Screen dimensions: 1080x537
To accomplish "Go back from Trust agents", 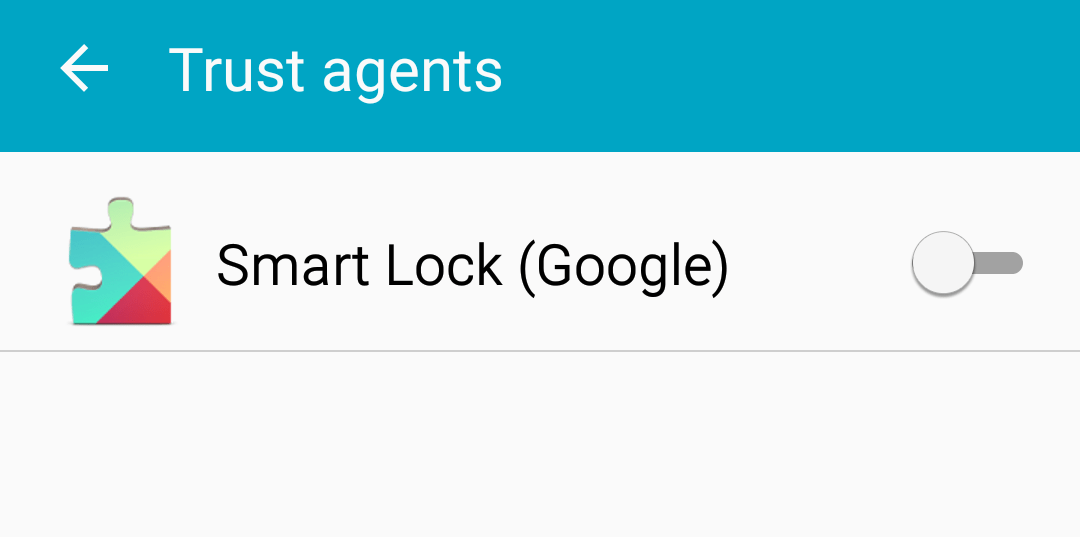I will click(x=84, y=70).
